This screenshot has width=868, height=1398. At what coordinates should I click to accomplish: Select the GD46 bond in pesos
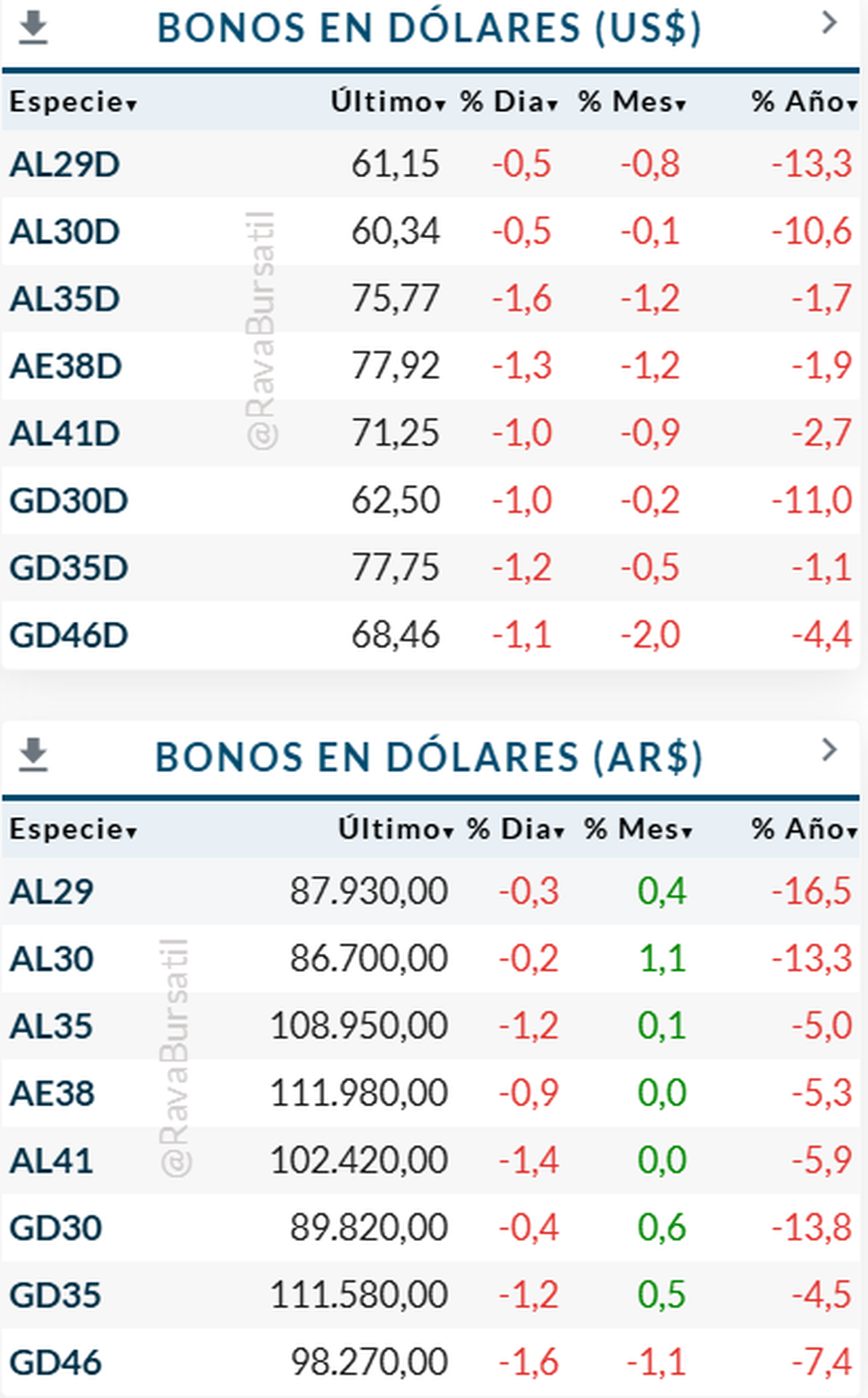point(55,1363)
